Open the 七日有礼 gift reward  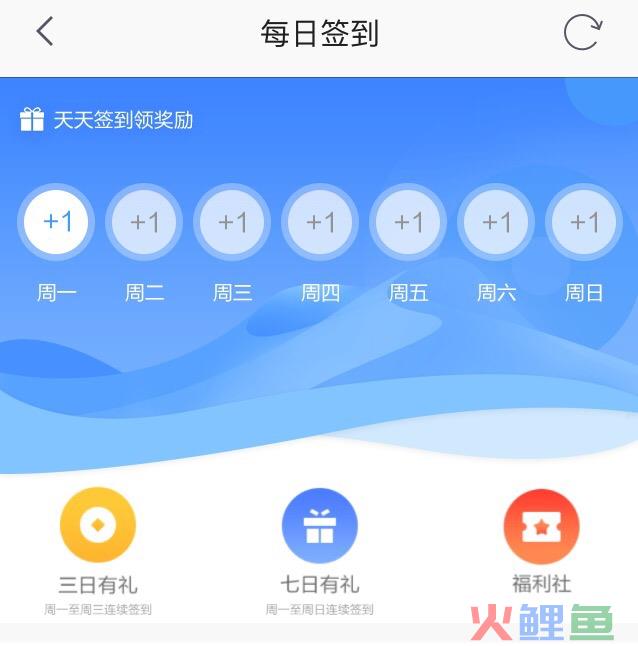coord(319,526)
